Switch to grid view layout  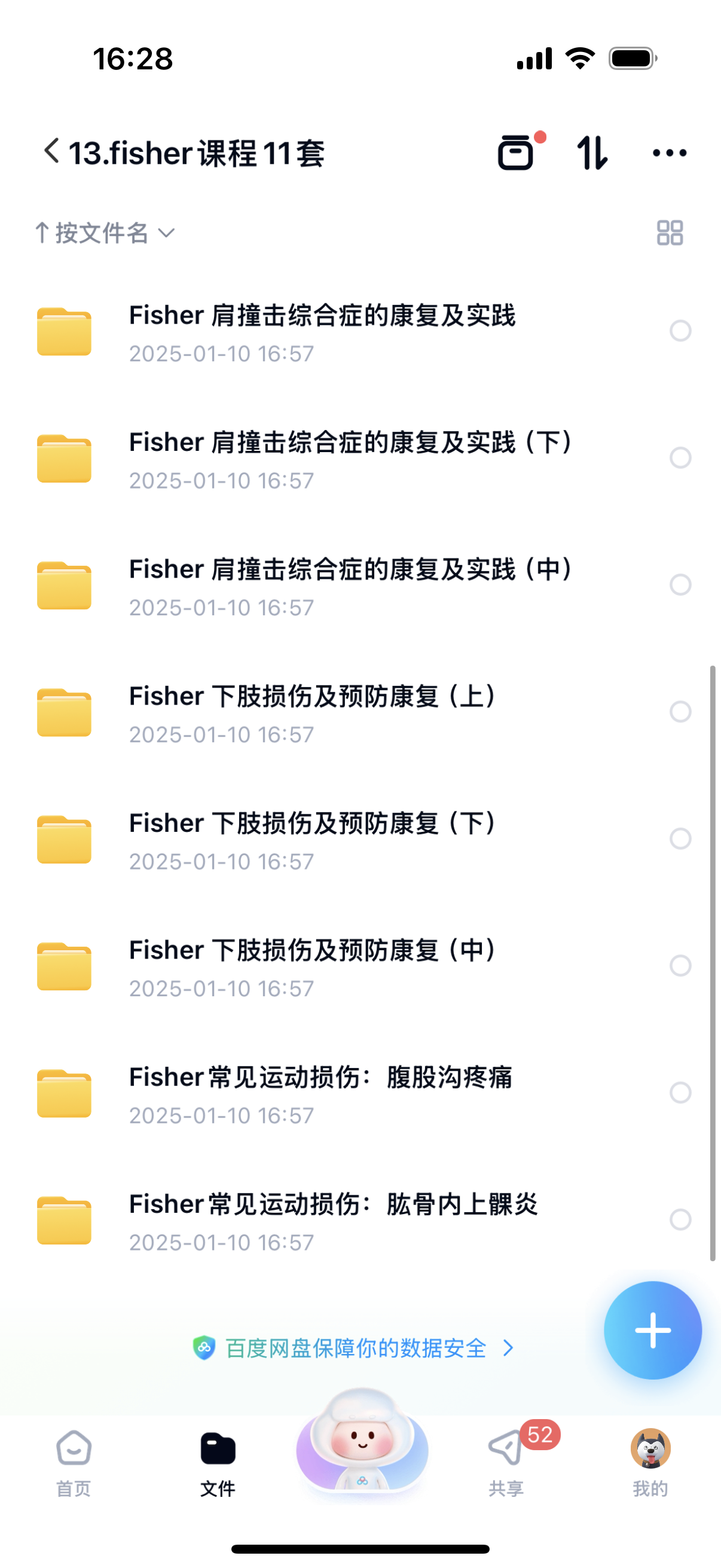670,233
